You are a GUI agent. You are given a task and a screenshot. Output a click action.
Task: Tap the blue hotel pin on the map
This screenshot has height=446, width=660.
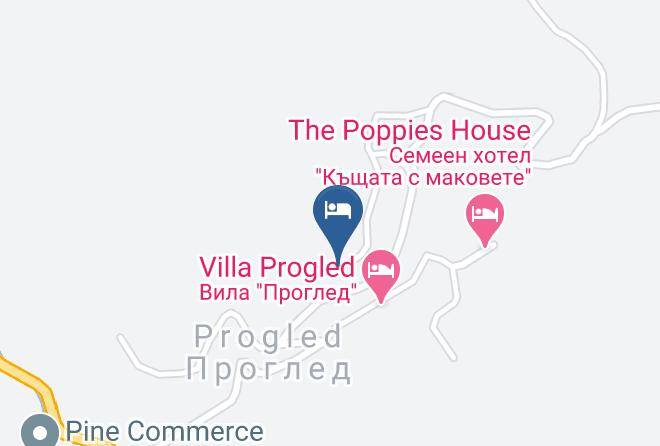click(338, 219)
